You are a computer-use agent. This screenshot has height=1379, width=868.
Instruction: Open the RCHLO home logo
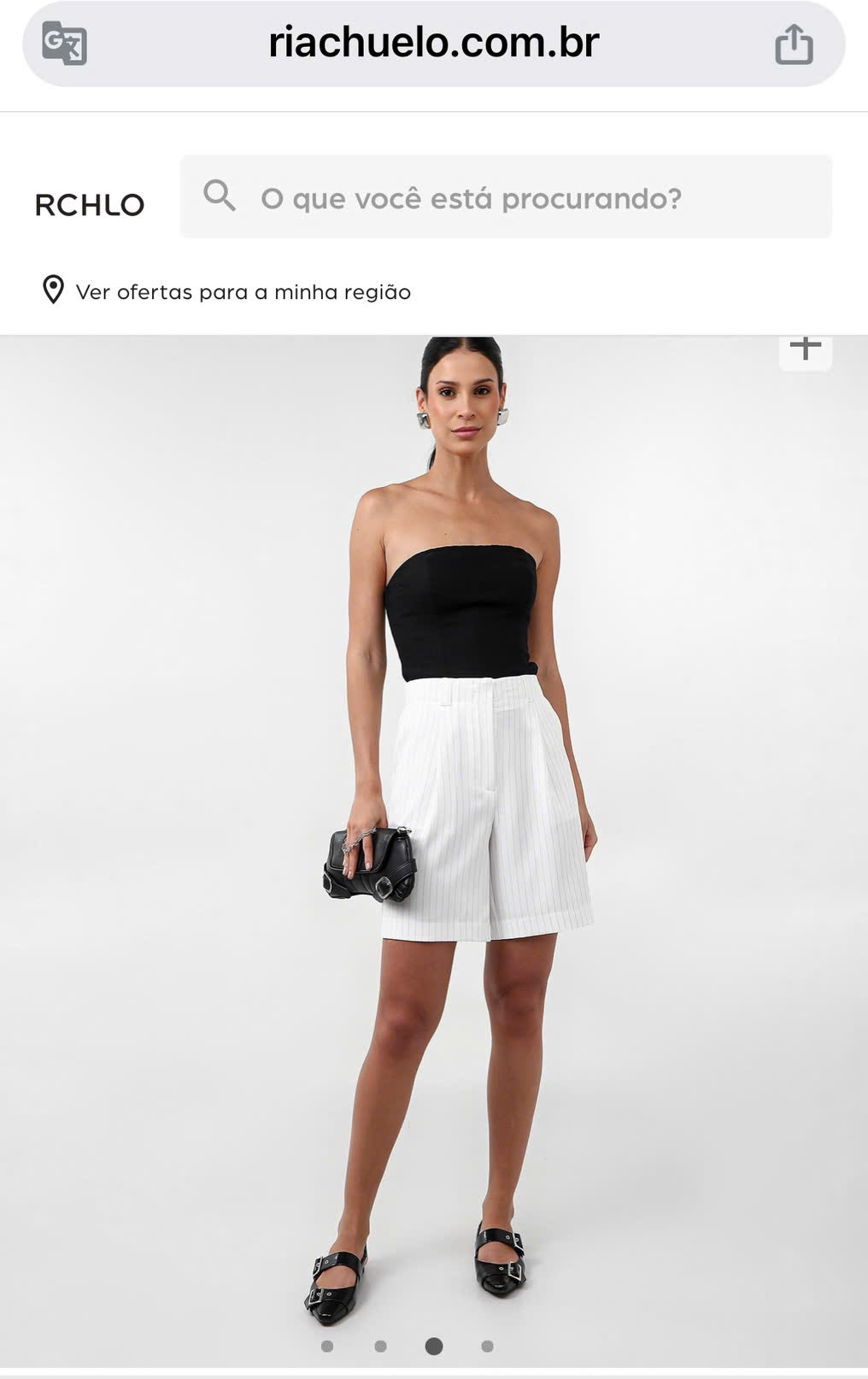[90, 205]
